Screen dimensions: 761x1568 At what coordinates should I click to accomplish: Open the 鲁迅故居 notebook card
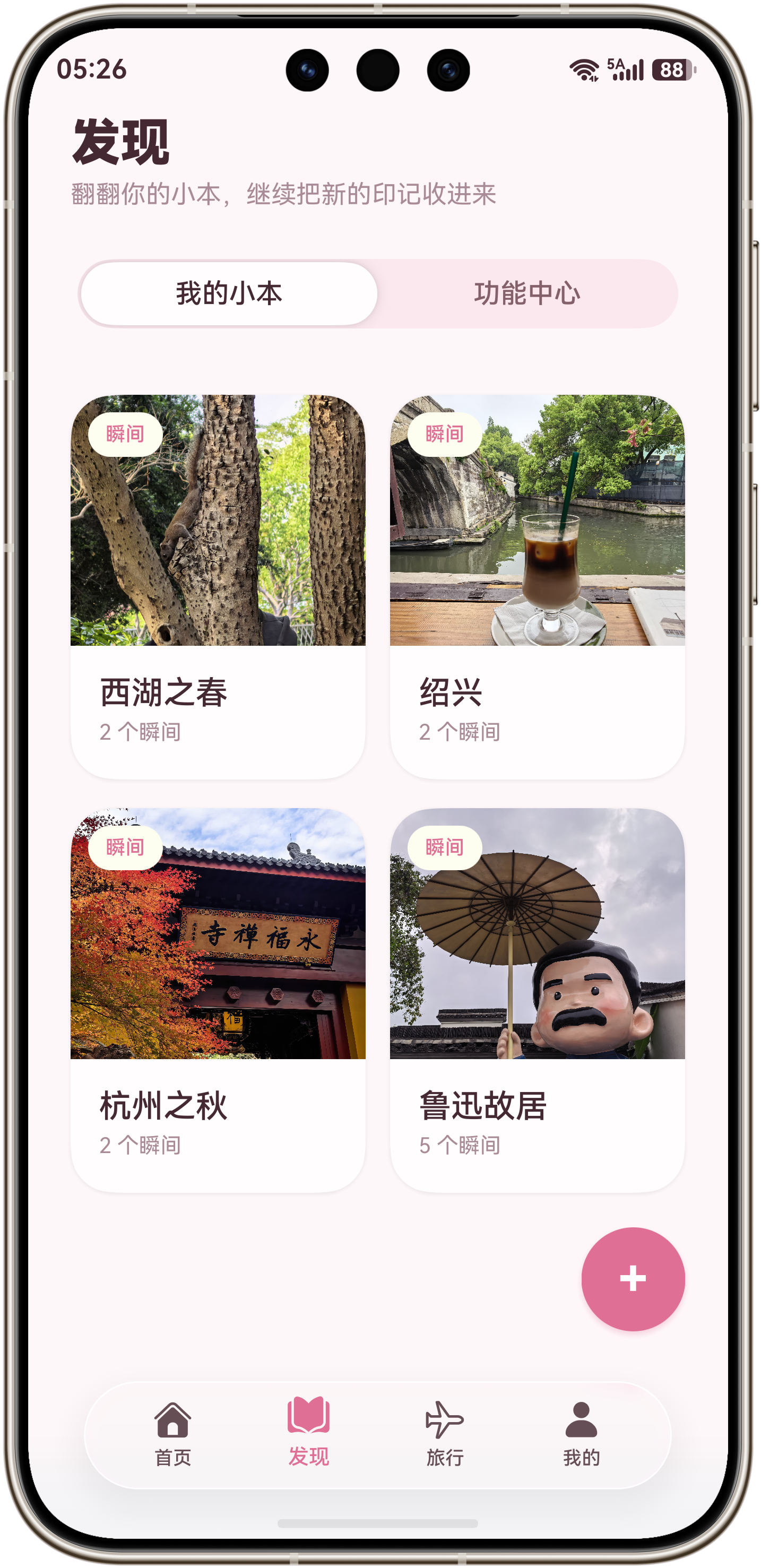coord(538,1000)
